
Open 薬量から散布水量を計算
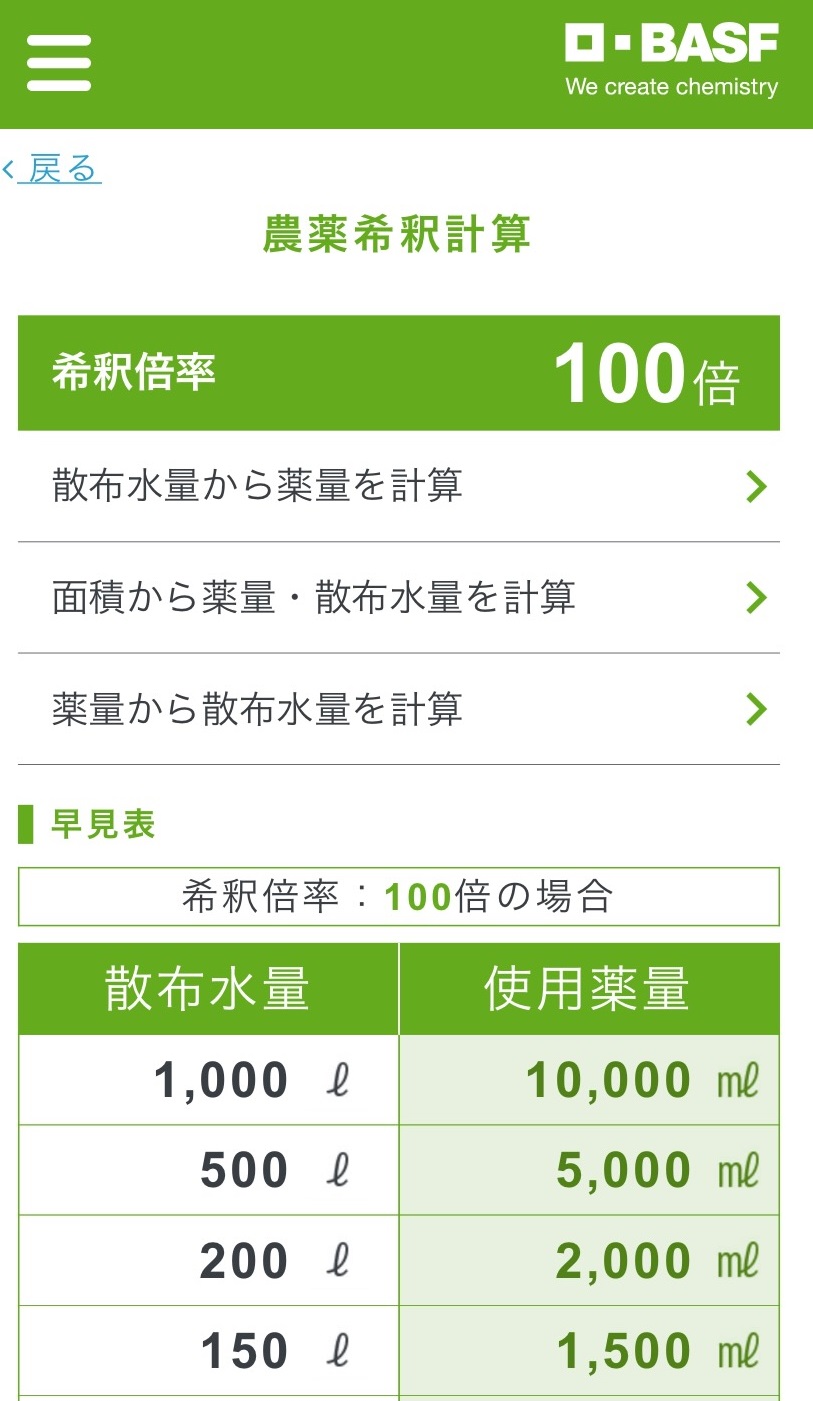click(x=399, y=709)
